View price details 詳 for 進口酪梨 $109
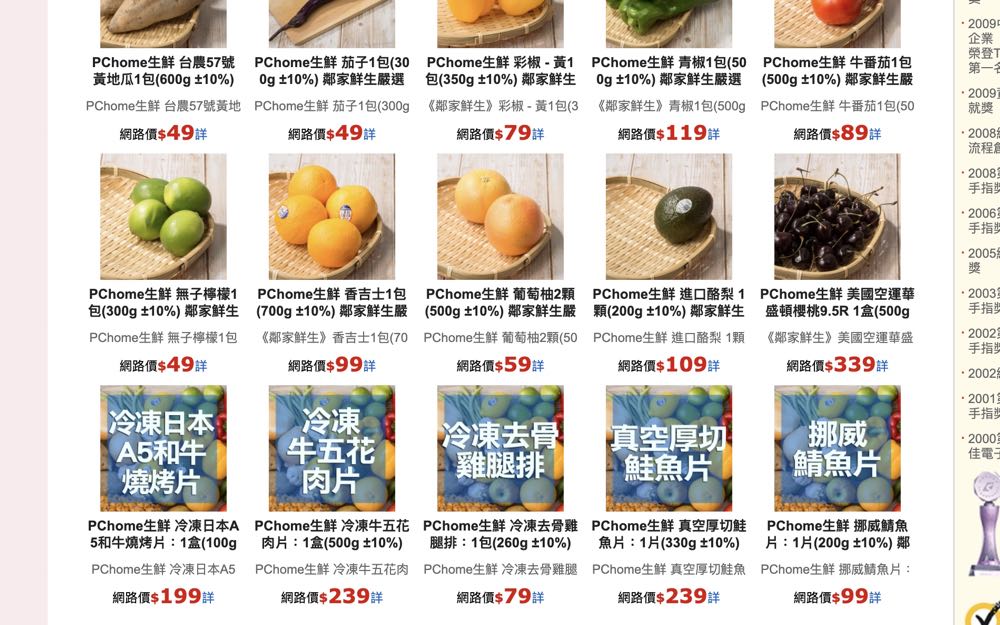Screen dimensions: 1000x625 713,367
